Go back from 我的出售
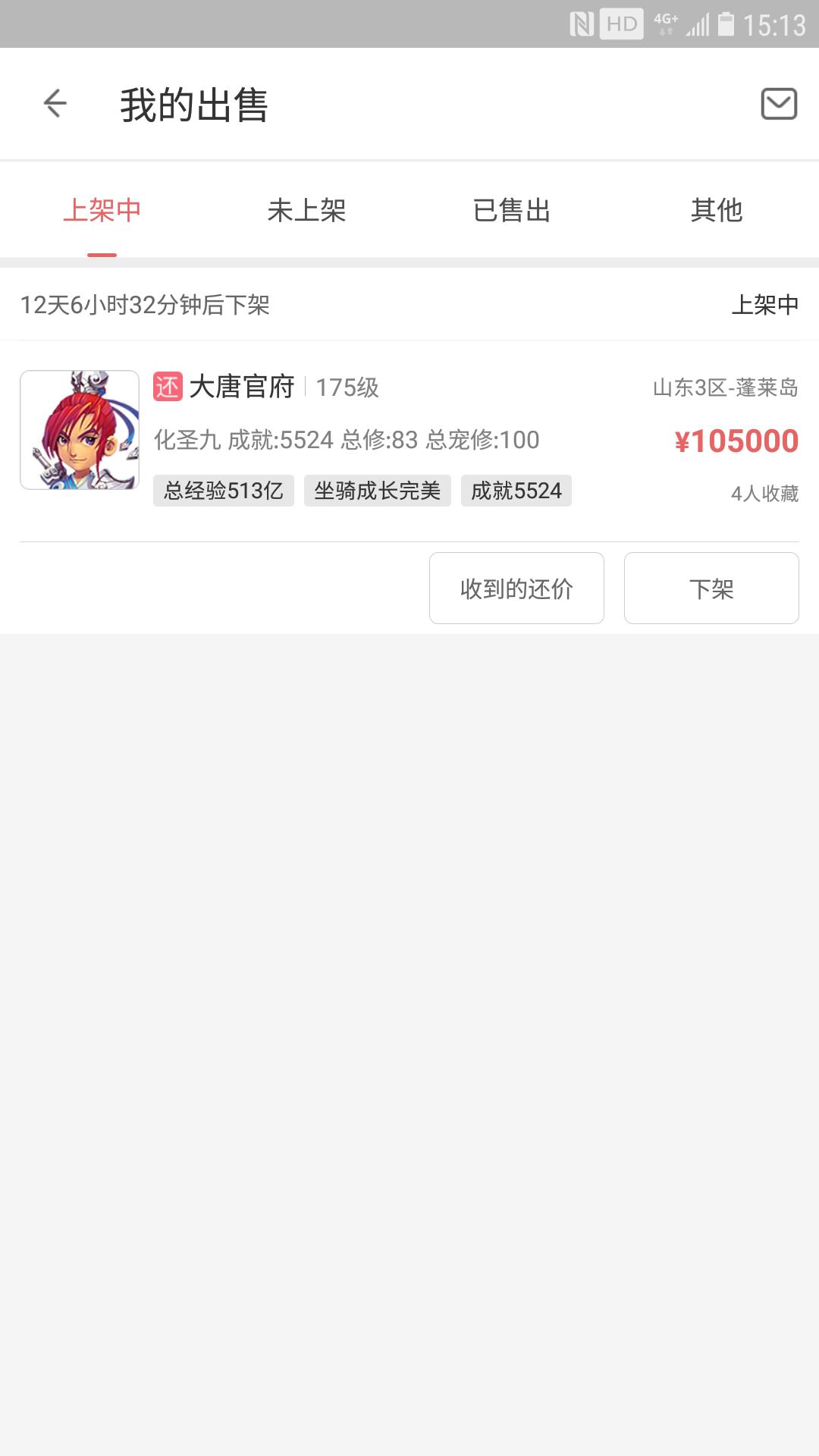The height and width of the screenshot is (1456, 819). tap(55, 104)
